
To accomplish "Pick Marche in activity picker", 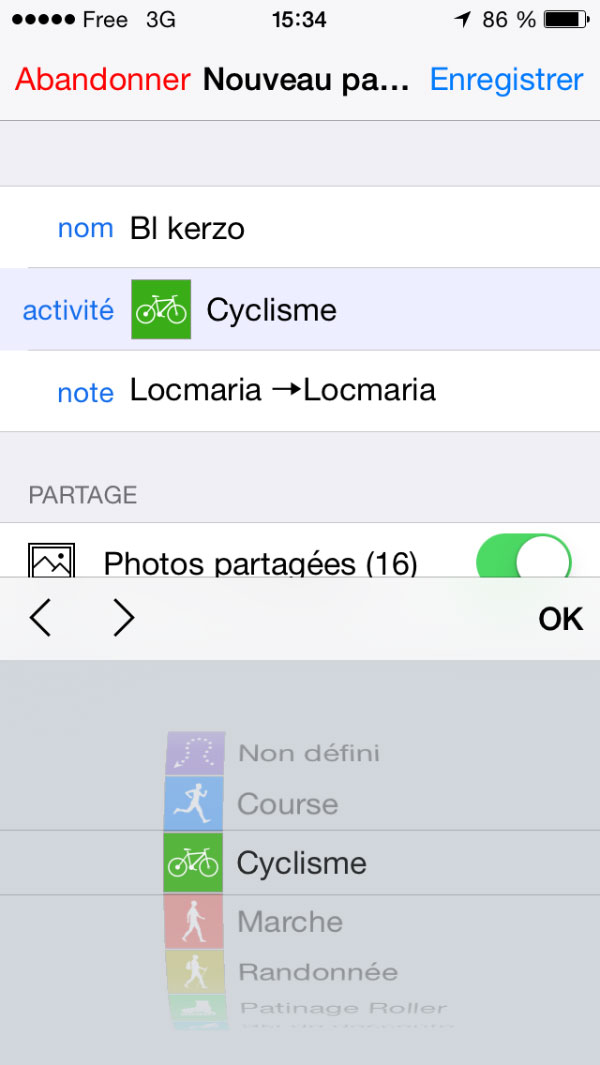I will click(x=254, y=921).
